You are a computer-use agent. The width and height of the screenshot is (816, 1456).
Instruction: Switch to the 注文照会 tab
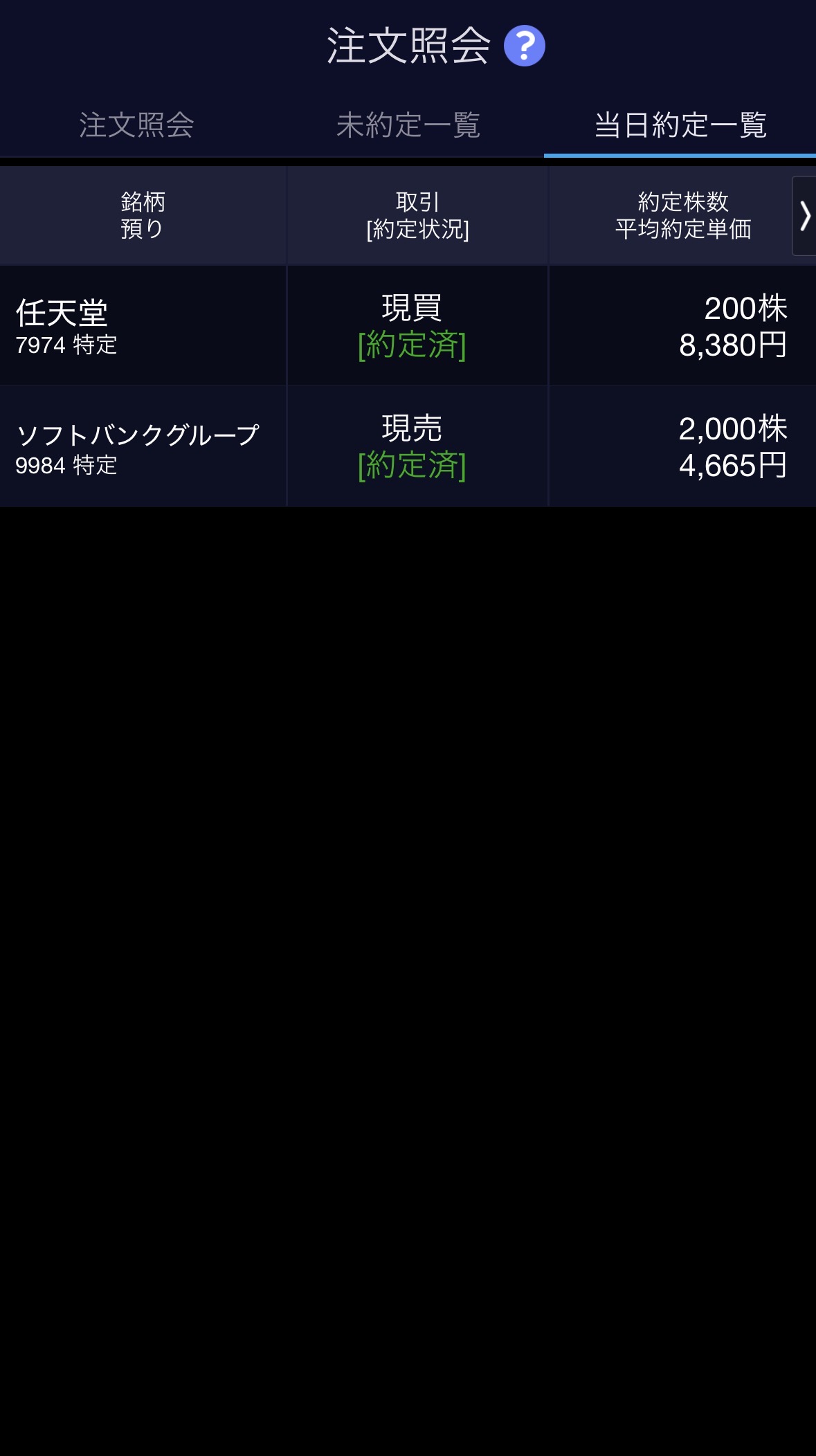coord(136,125)
